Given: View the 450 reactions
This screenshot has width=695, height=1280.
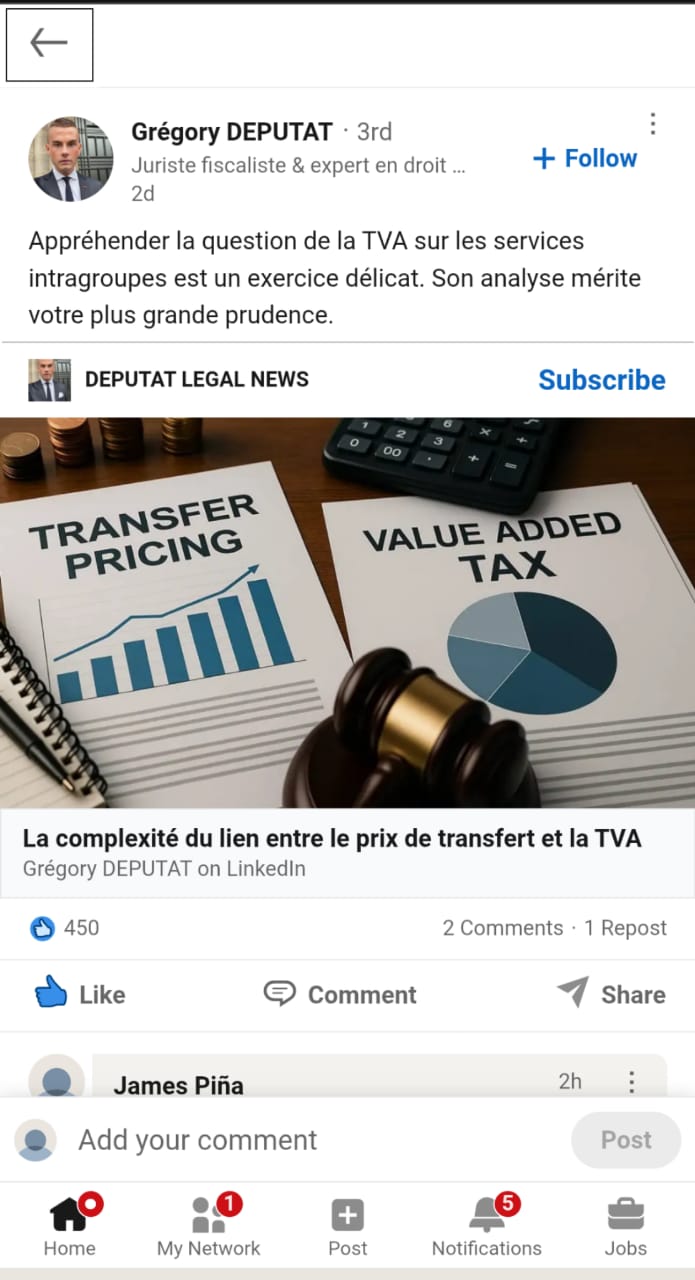Looking at the screenshot, I should coord(66,928).
